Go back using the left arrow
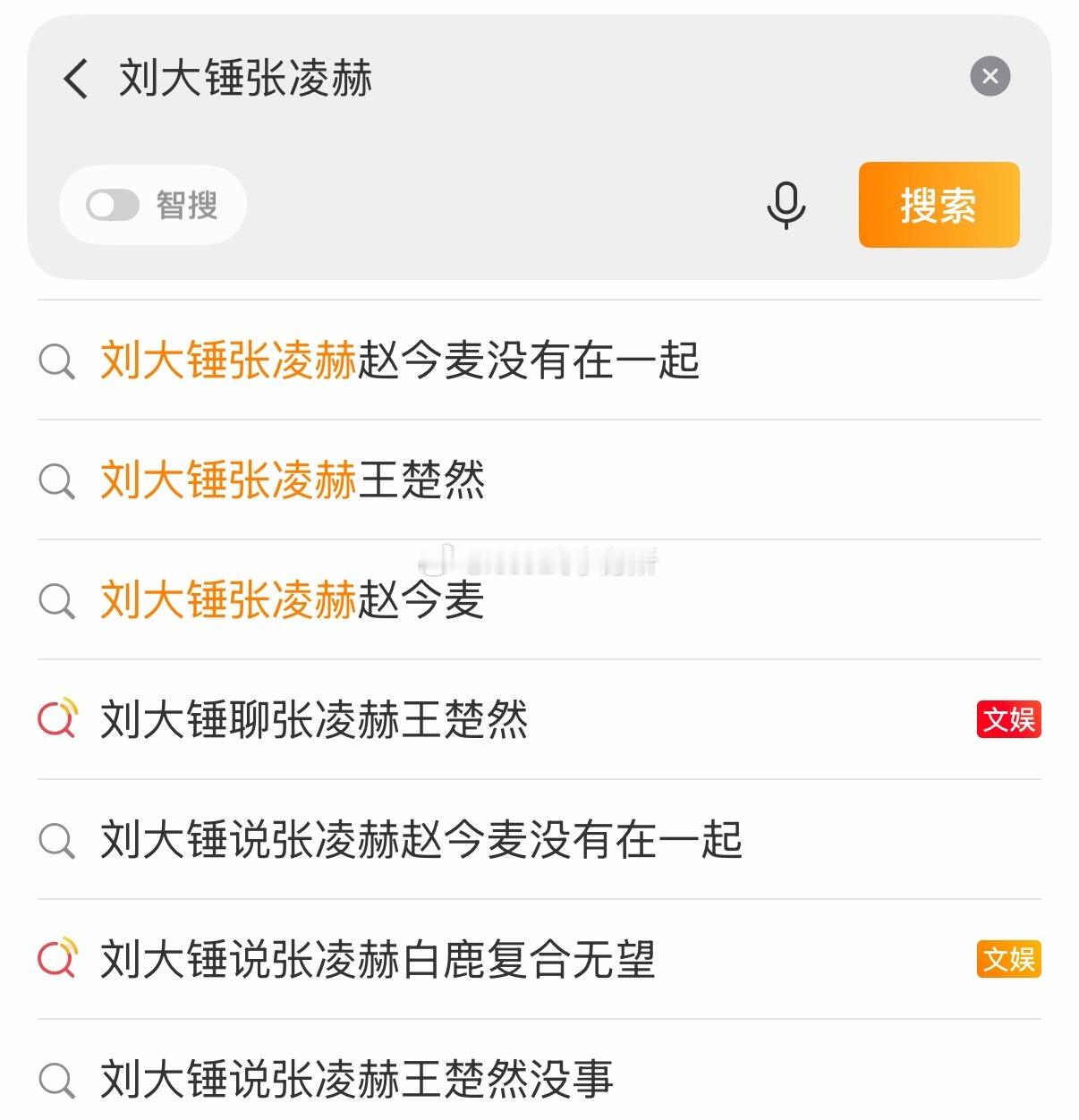Image resolution: width=1079 pixels, height=1120 pixels. 77,78
